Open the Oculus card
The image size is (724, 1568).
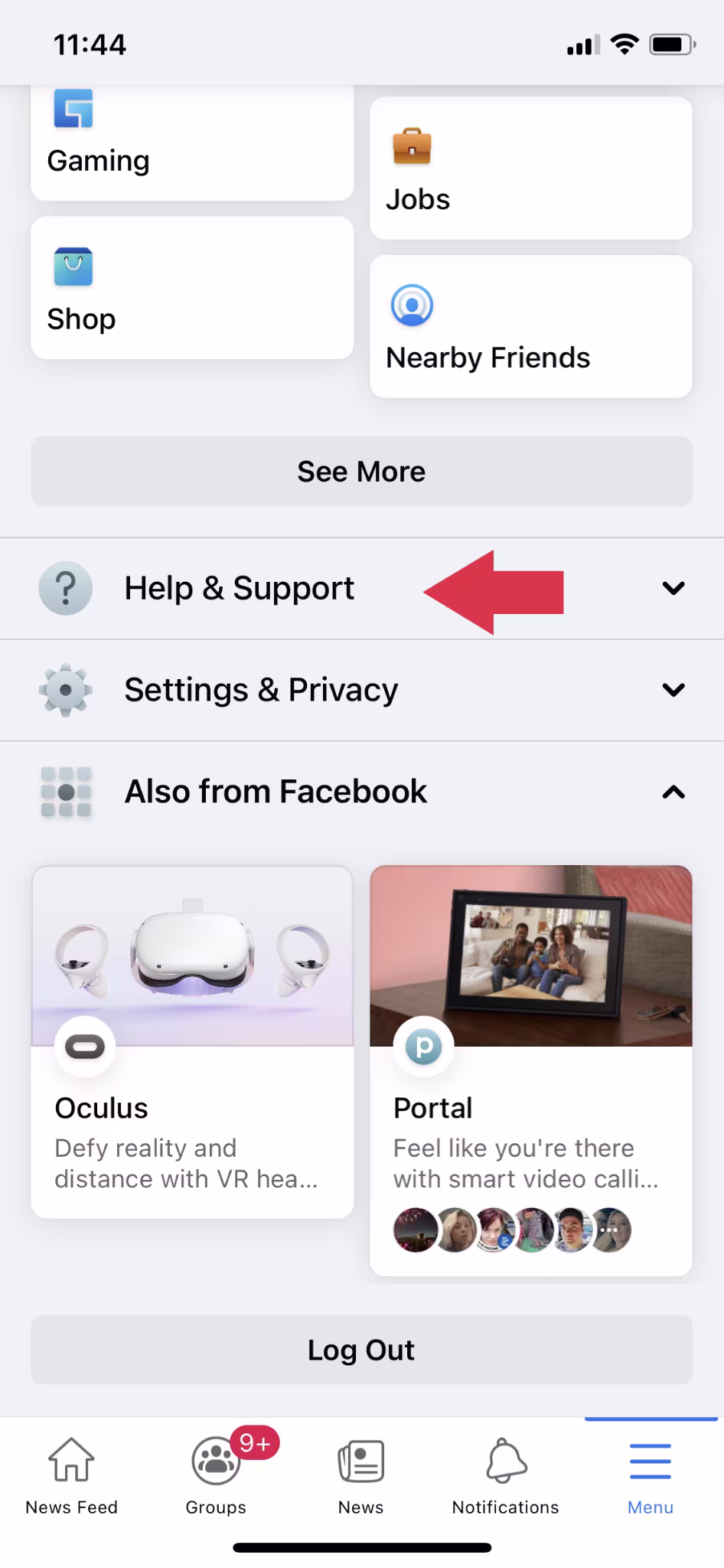click(x=191, y=1041)
